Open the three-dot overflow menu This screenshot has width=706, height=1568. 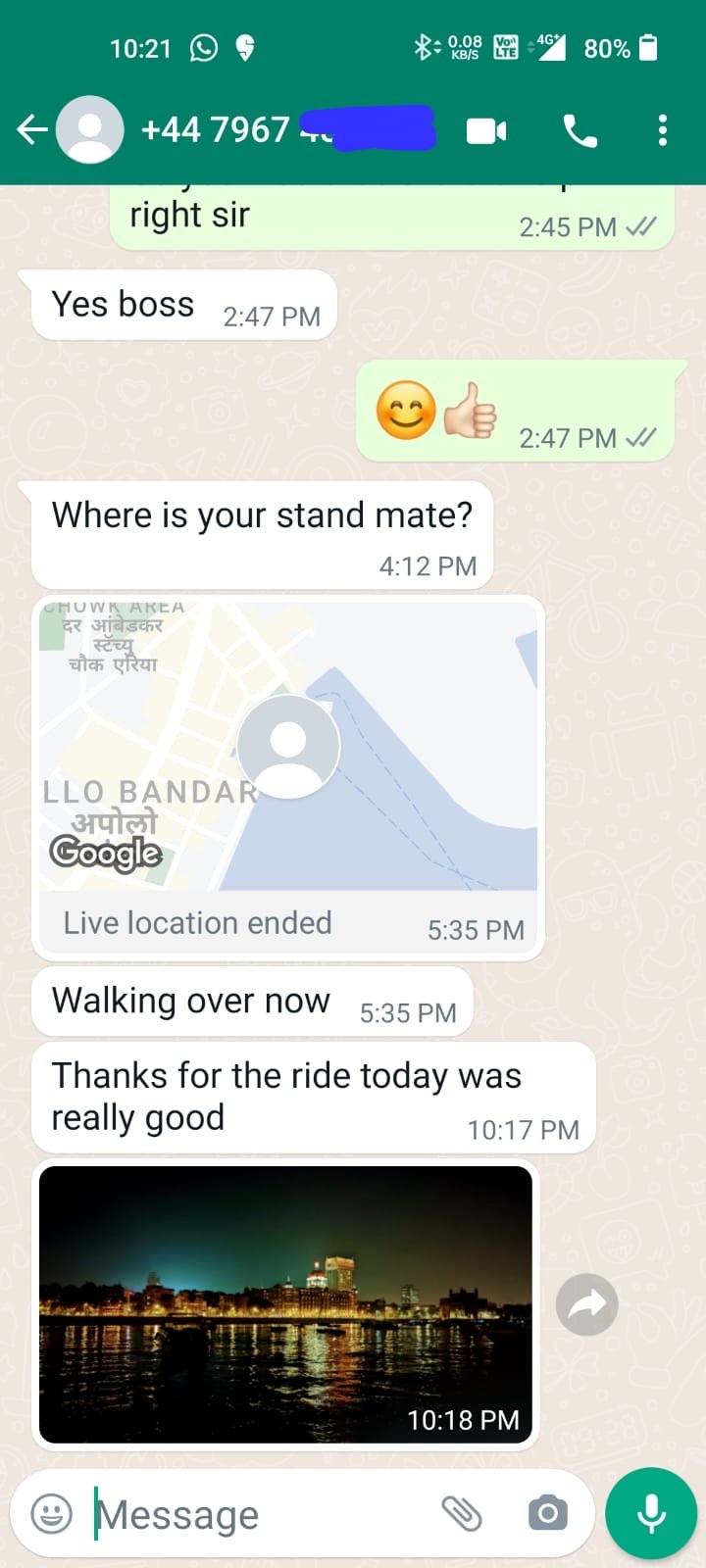[x=663, y=130]
